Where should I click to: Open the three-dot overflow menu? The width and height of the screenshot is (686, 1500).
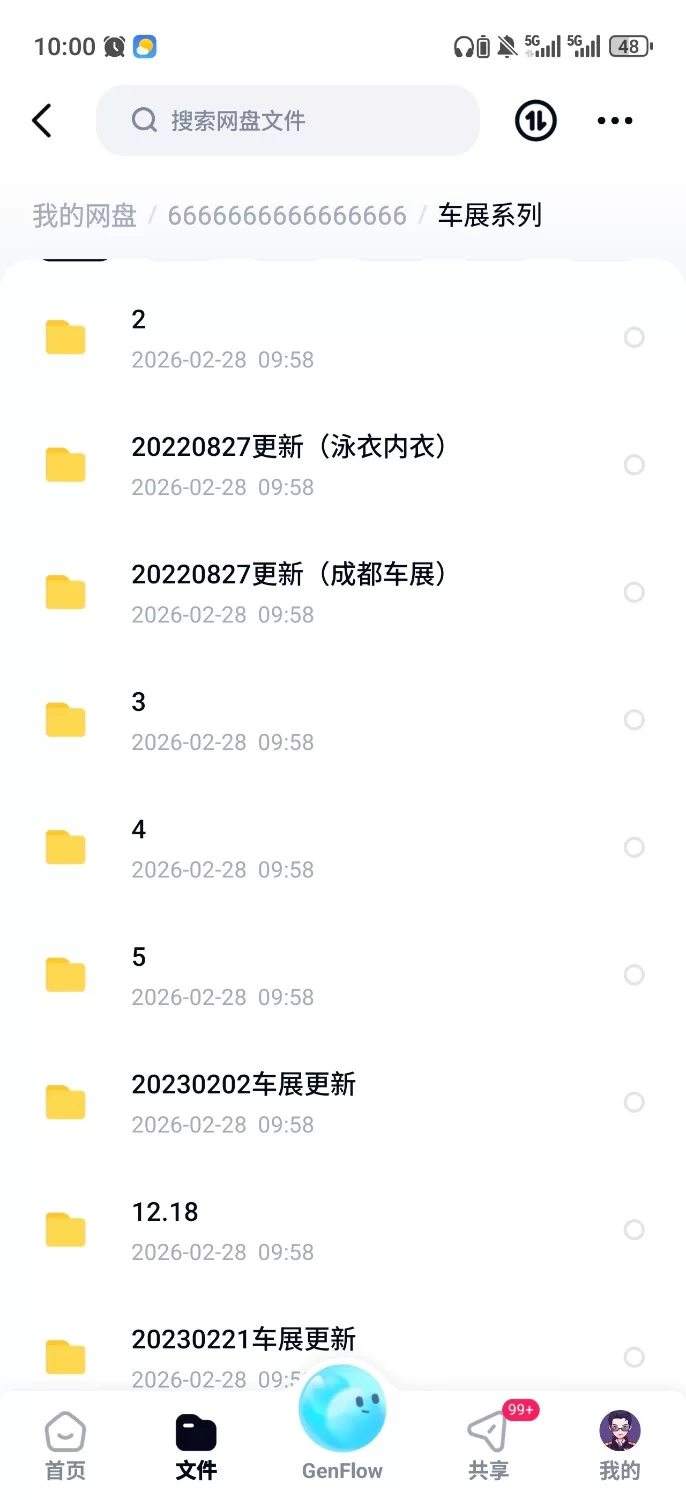tap(614, 121)
